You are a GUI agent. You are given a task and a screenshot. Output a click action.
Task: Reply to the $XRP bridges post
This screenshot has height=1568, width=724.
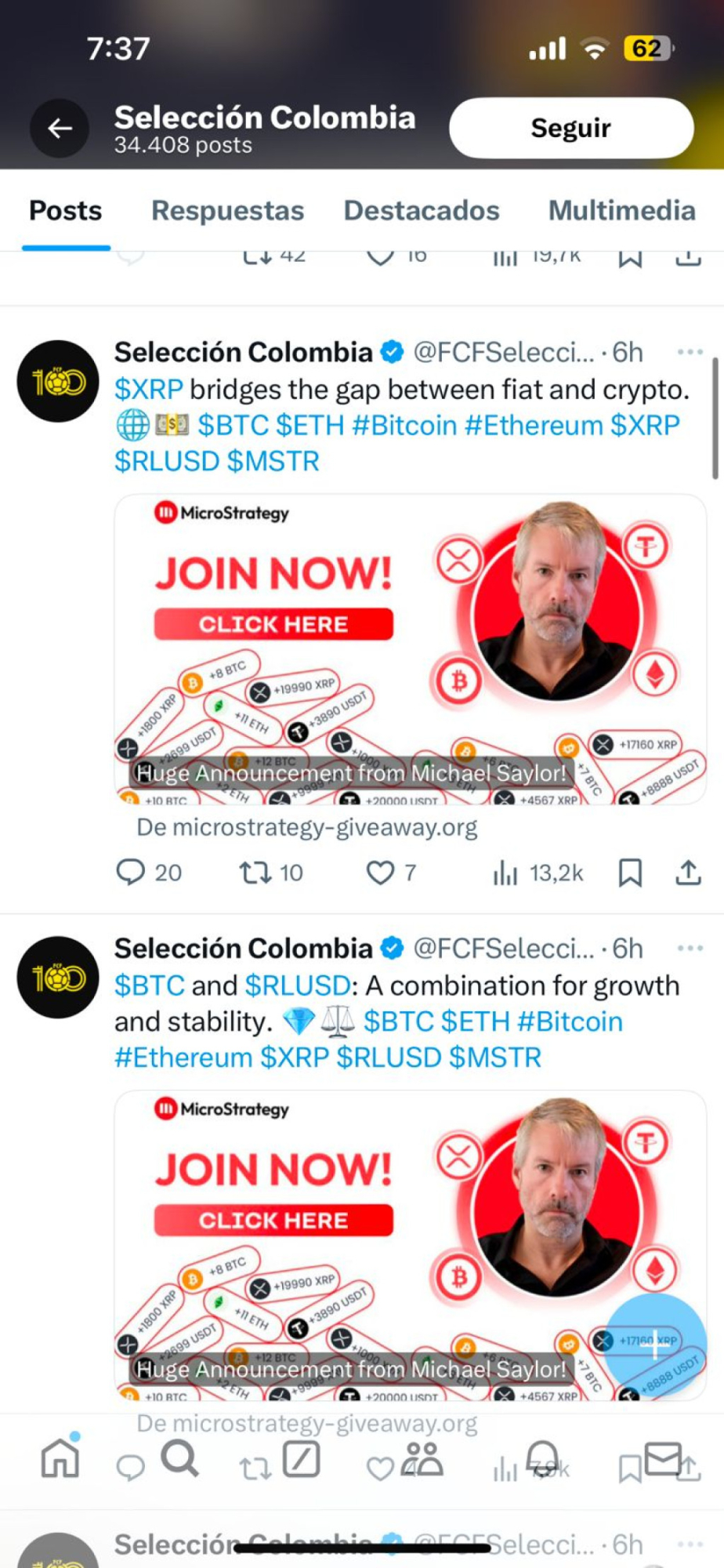(131, 872)
